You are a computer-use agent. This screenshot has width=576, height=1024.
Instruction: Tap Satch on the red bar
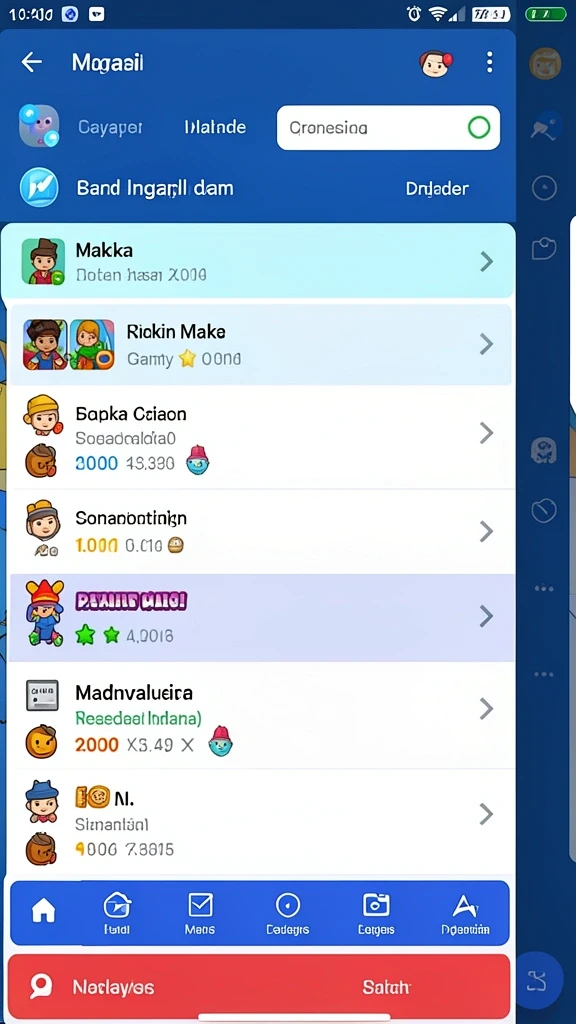(386, 987)
